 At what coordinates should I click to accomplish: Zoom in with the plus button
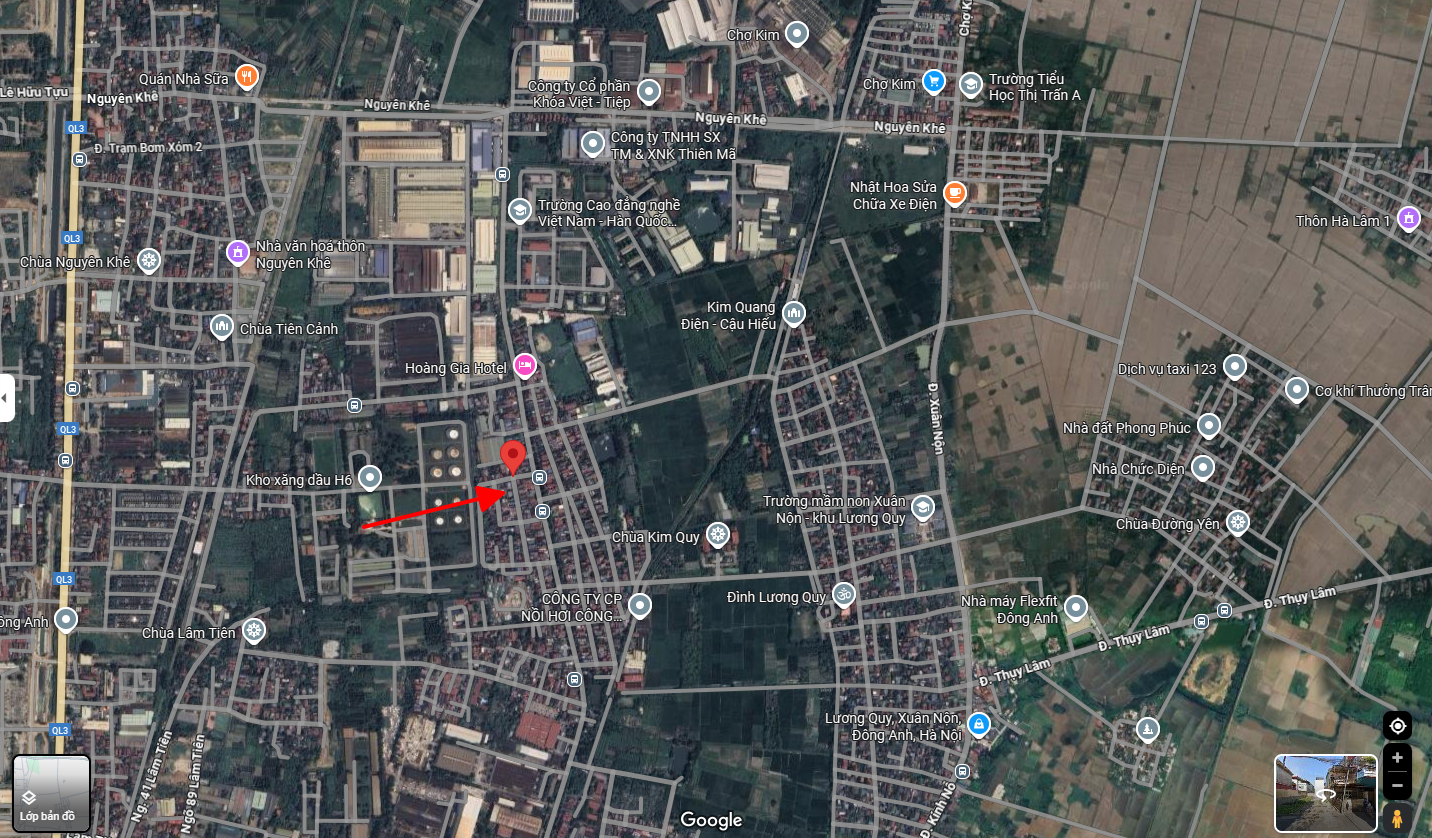pos(1397,757)
